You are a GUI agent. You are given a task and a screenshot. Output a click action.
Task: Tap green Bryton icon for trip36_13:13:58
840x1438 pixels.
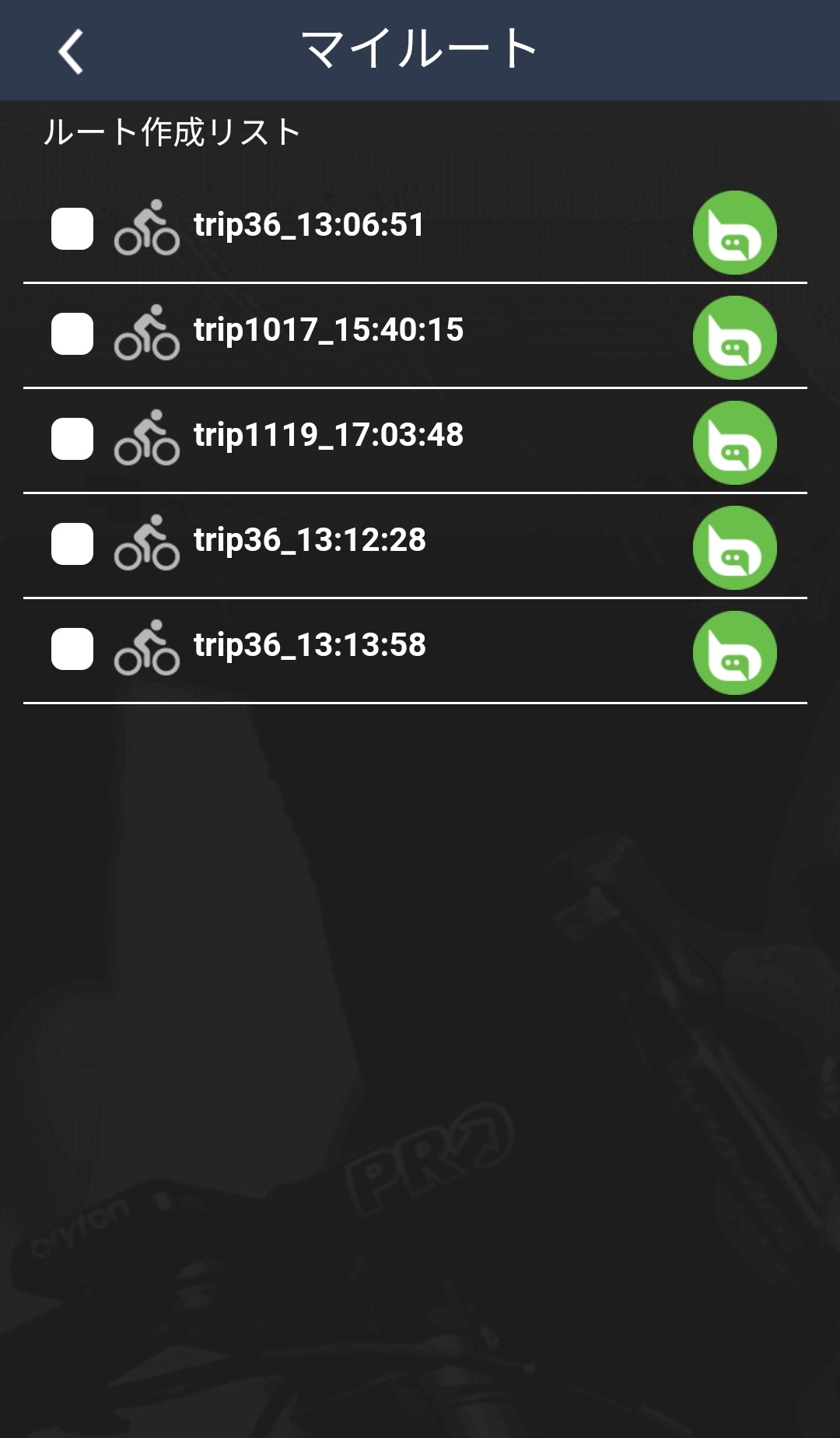pos(735,653)
